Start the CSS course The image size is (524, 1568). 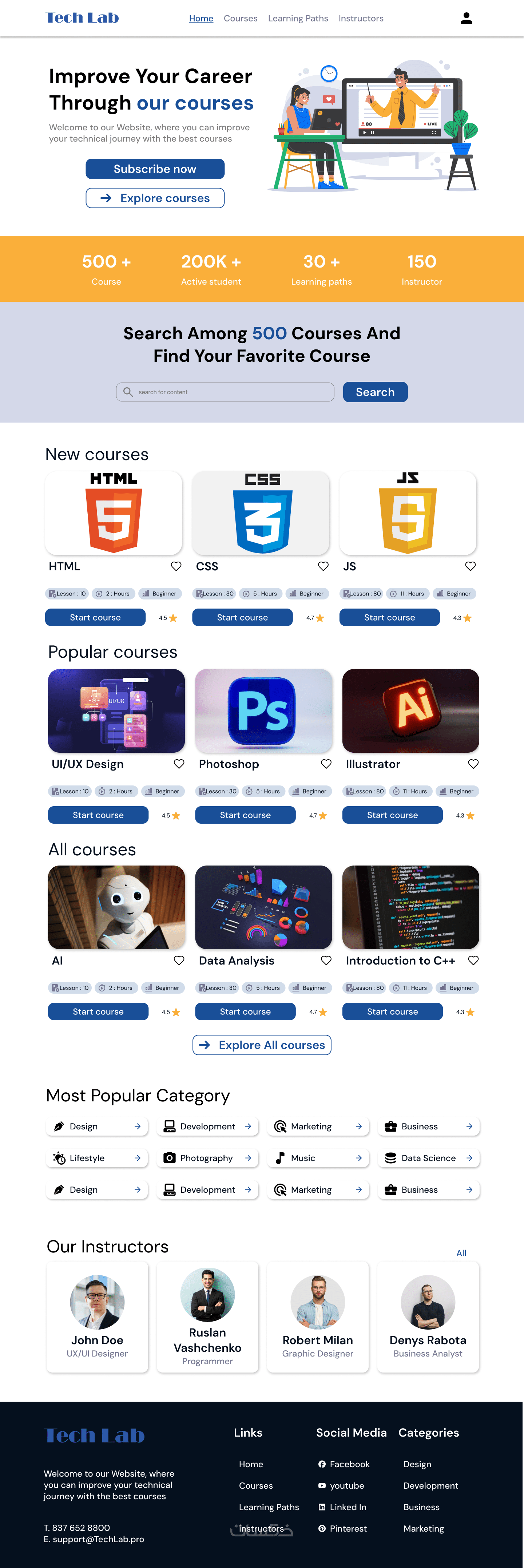tap(242, 617)
